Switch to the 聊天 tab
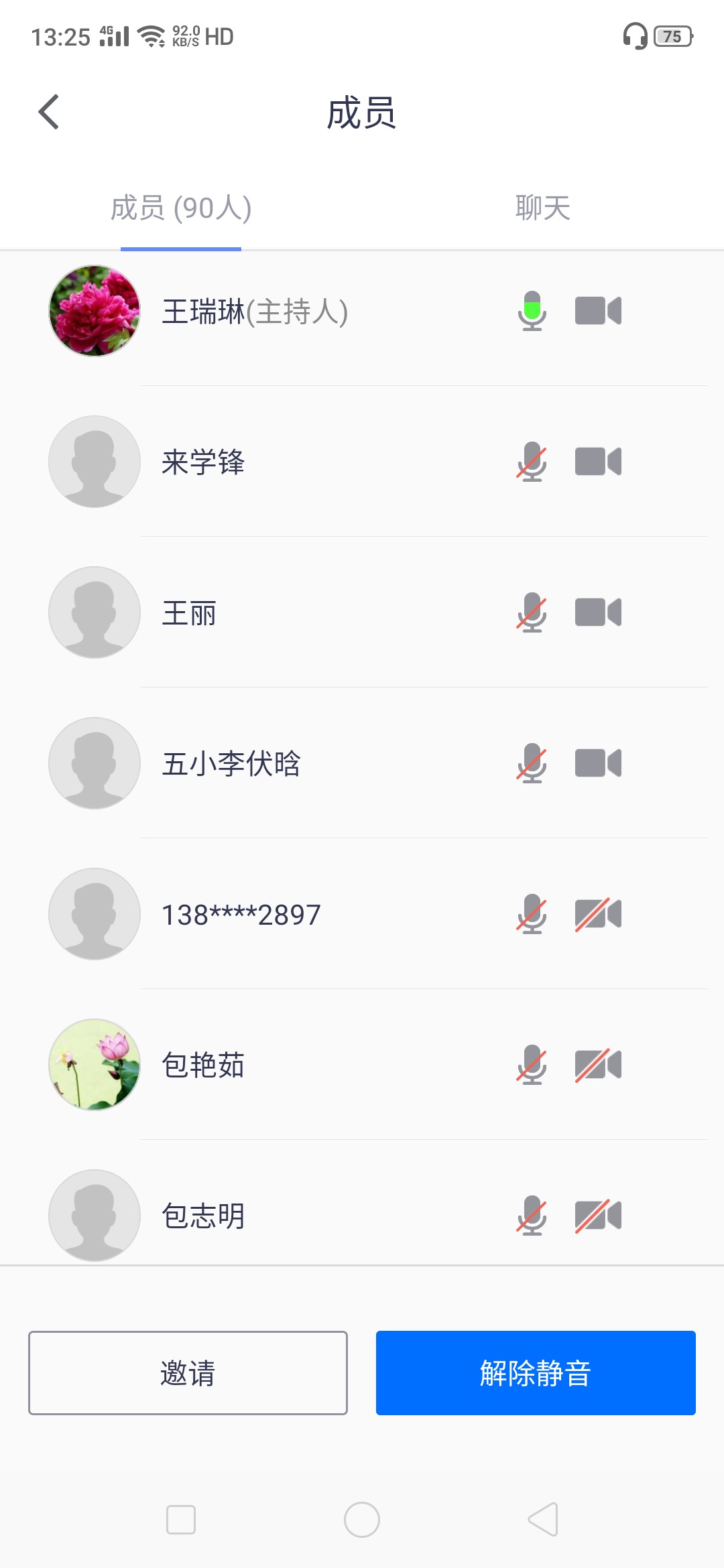 tap(542, 208)
